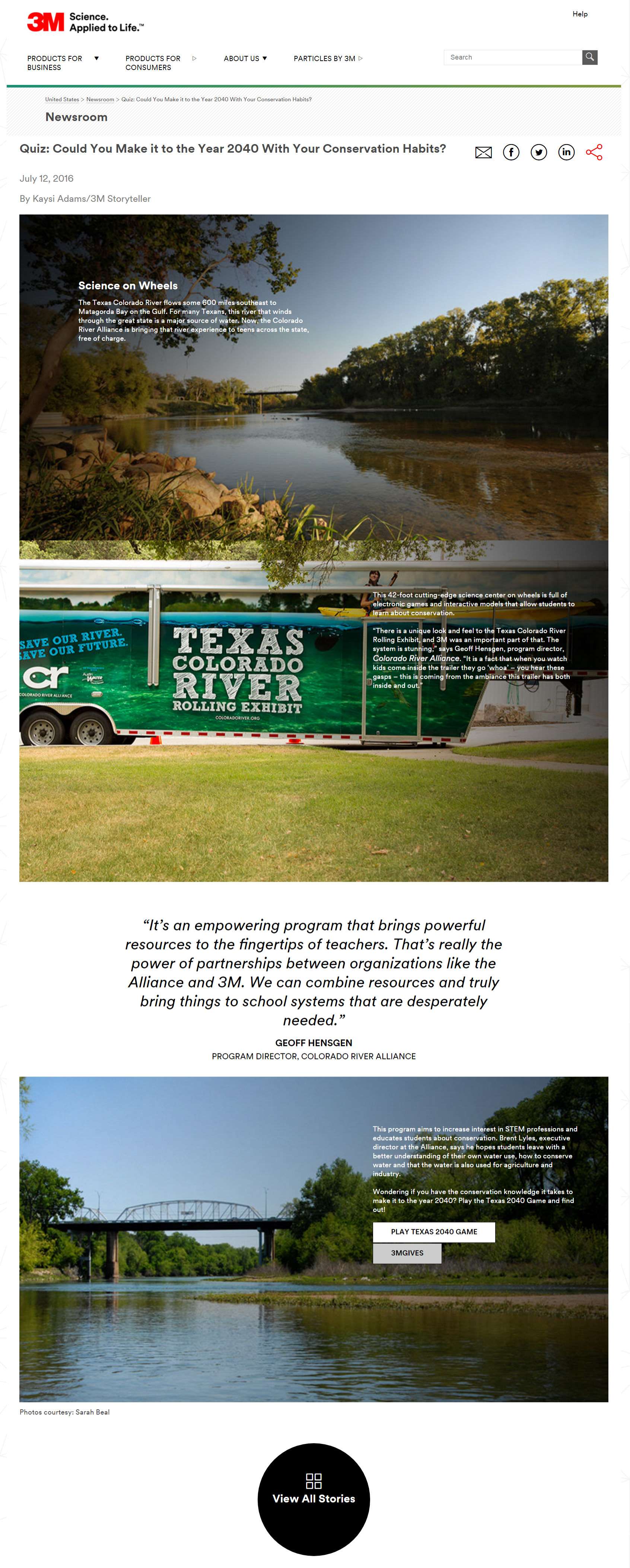Open the red share options icon

click(594, 152)
